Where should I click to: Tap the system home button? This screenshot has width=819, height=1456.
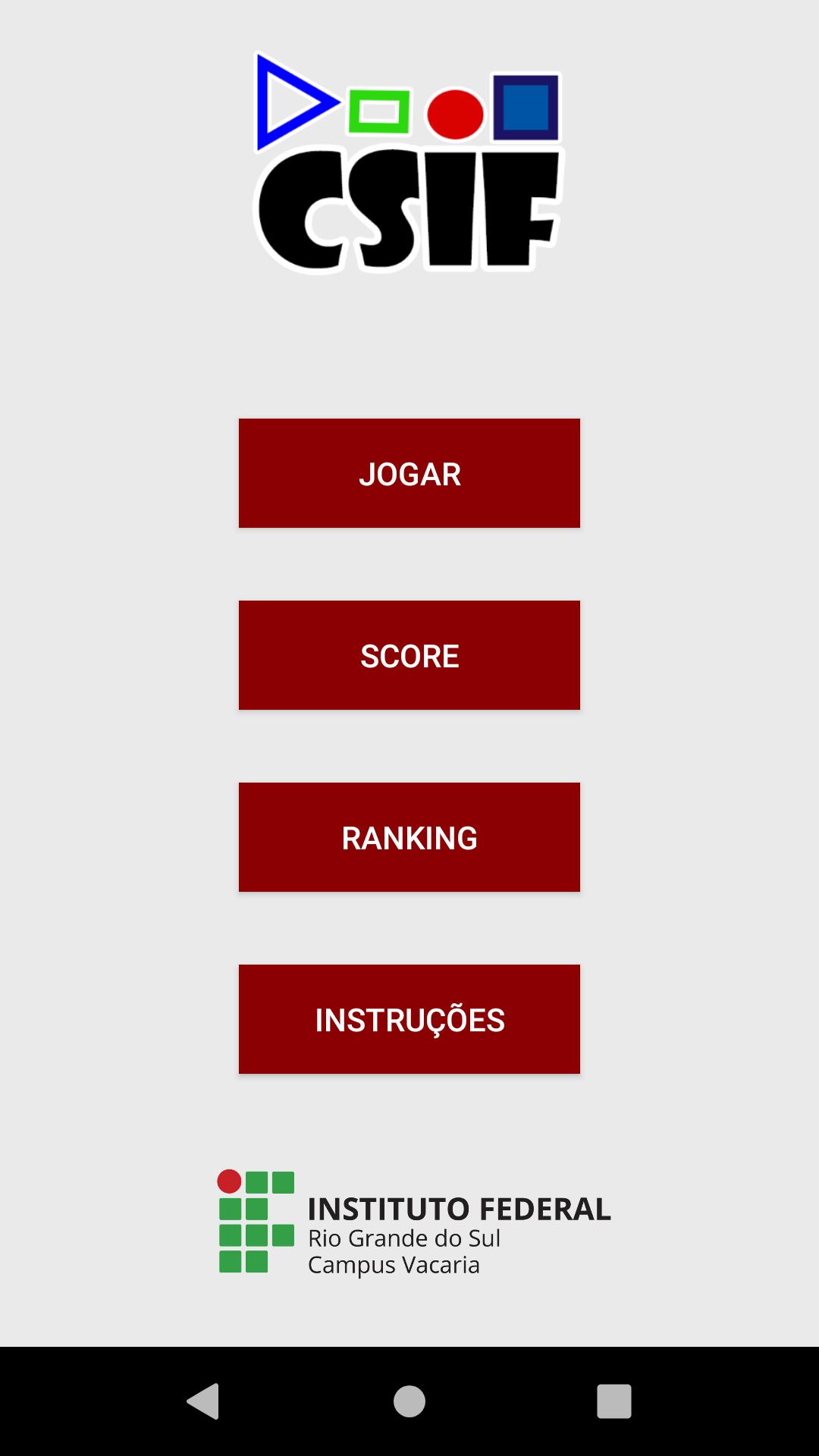coord(409,1401)
